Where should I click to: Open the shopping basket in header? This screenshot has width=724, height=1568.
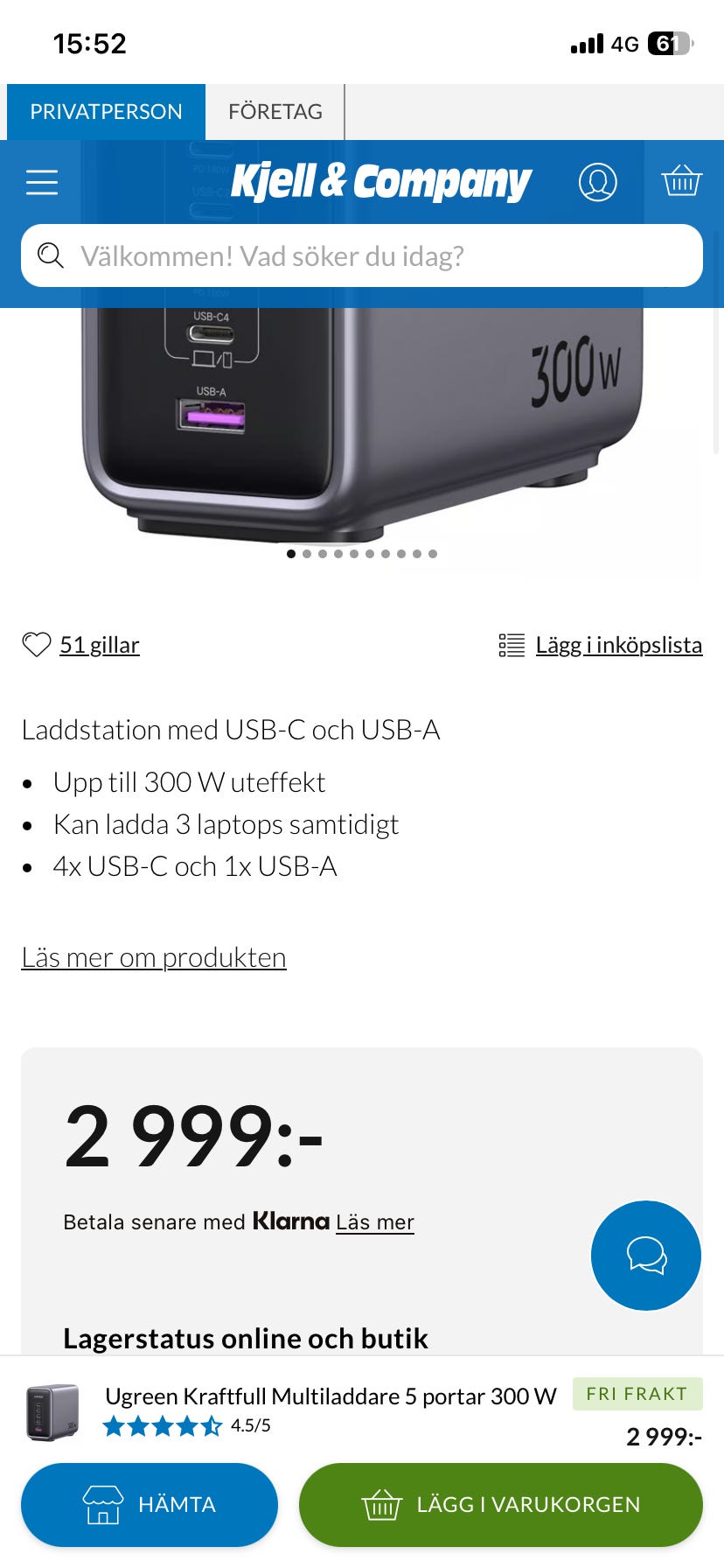(681, 181)
